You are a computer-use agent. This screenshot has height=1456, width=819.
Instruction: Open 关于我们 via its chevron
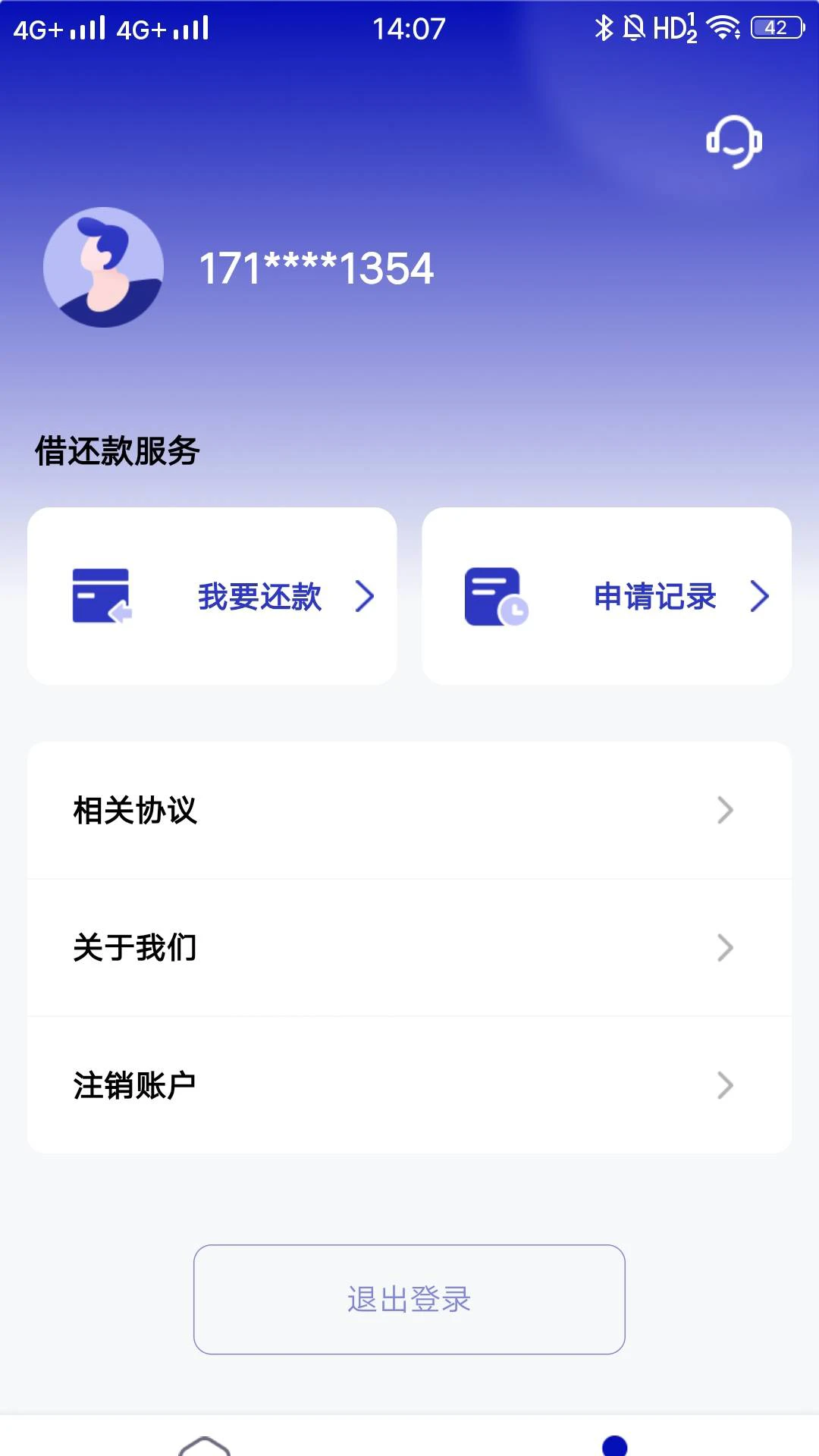click(726, 948)
